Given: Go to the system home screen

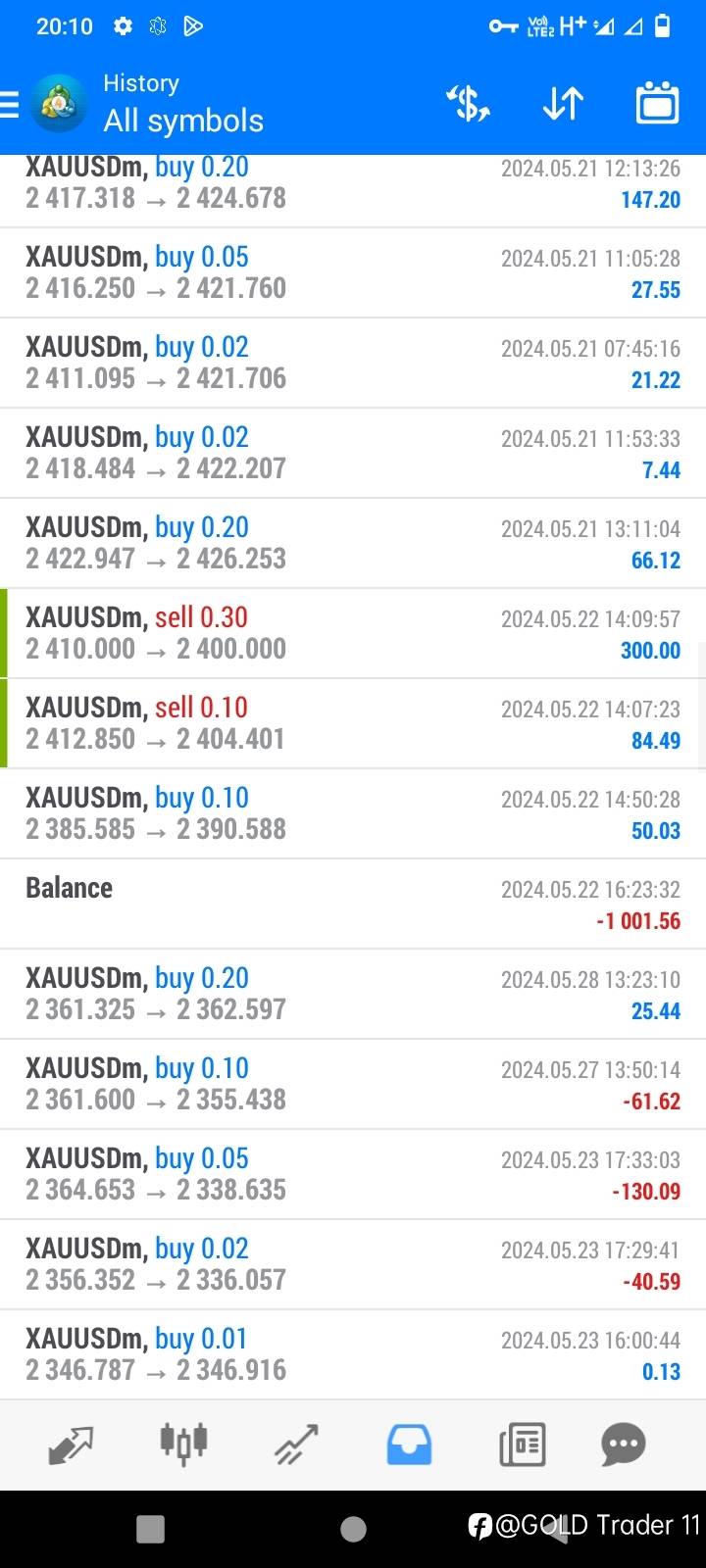Looking at the screenshot, I should pyautogui.click(x=353, y=1529).
